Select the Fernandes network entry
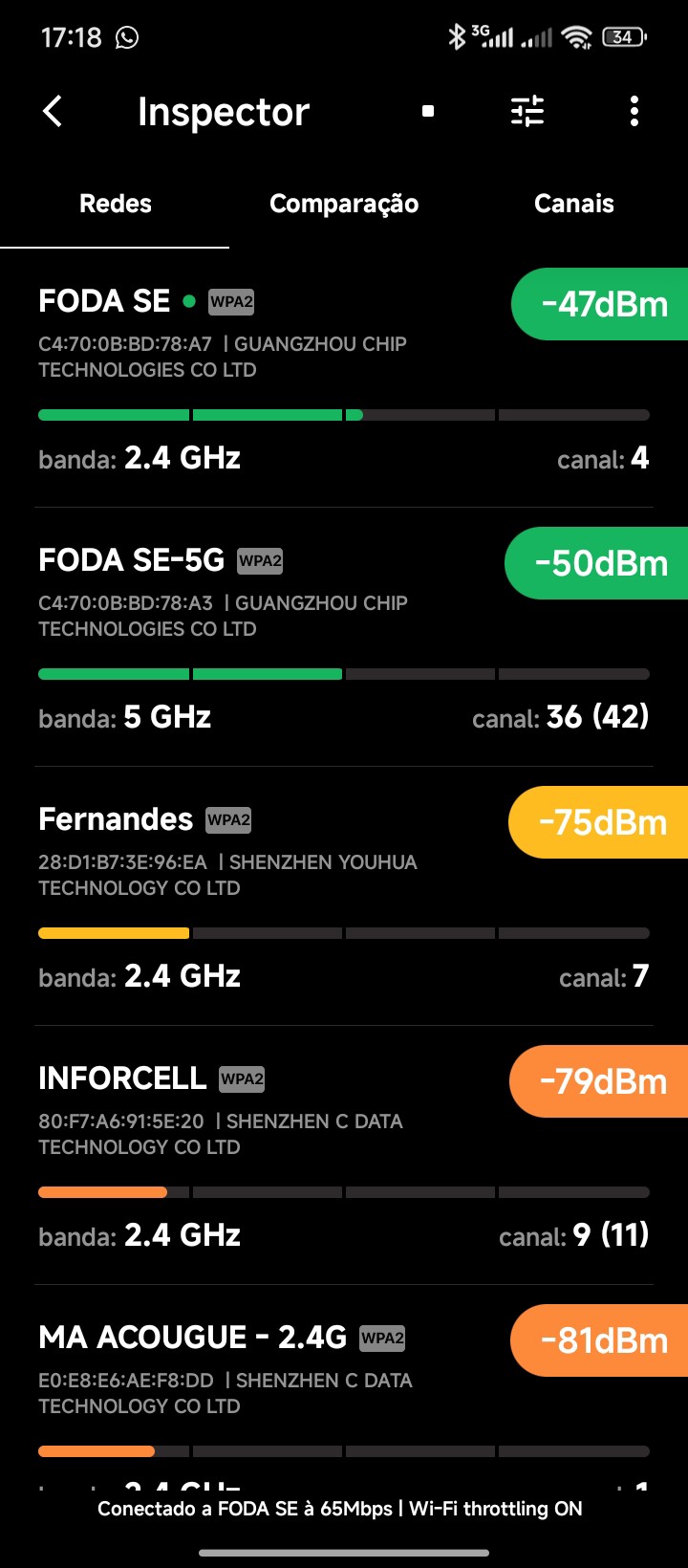The height and width of the screenshot is (1568, 688). tap(287, 896)
